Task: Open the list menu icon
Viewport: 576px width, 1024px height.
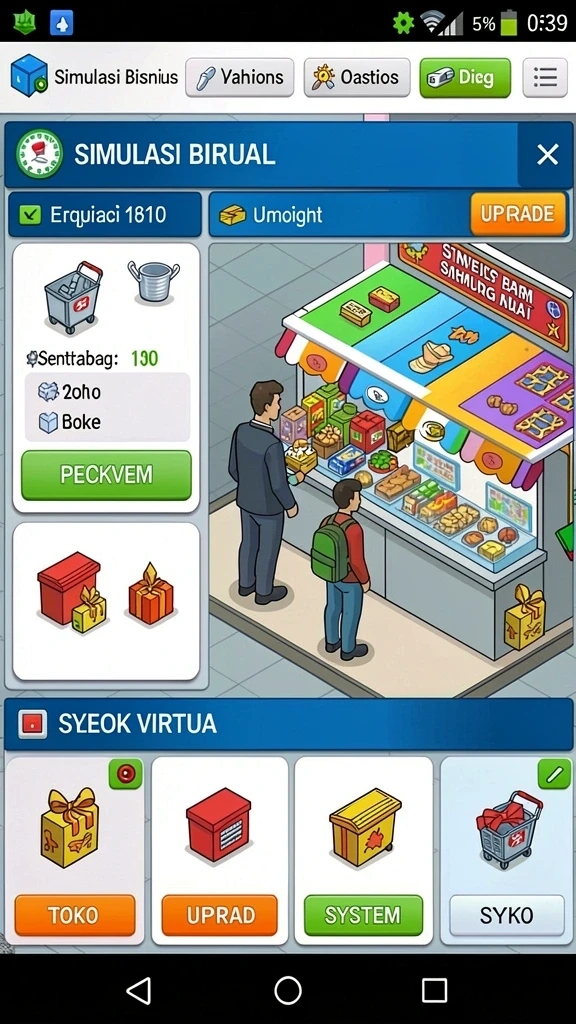Action: pyautogui.click(x=545, y=78)
